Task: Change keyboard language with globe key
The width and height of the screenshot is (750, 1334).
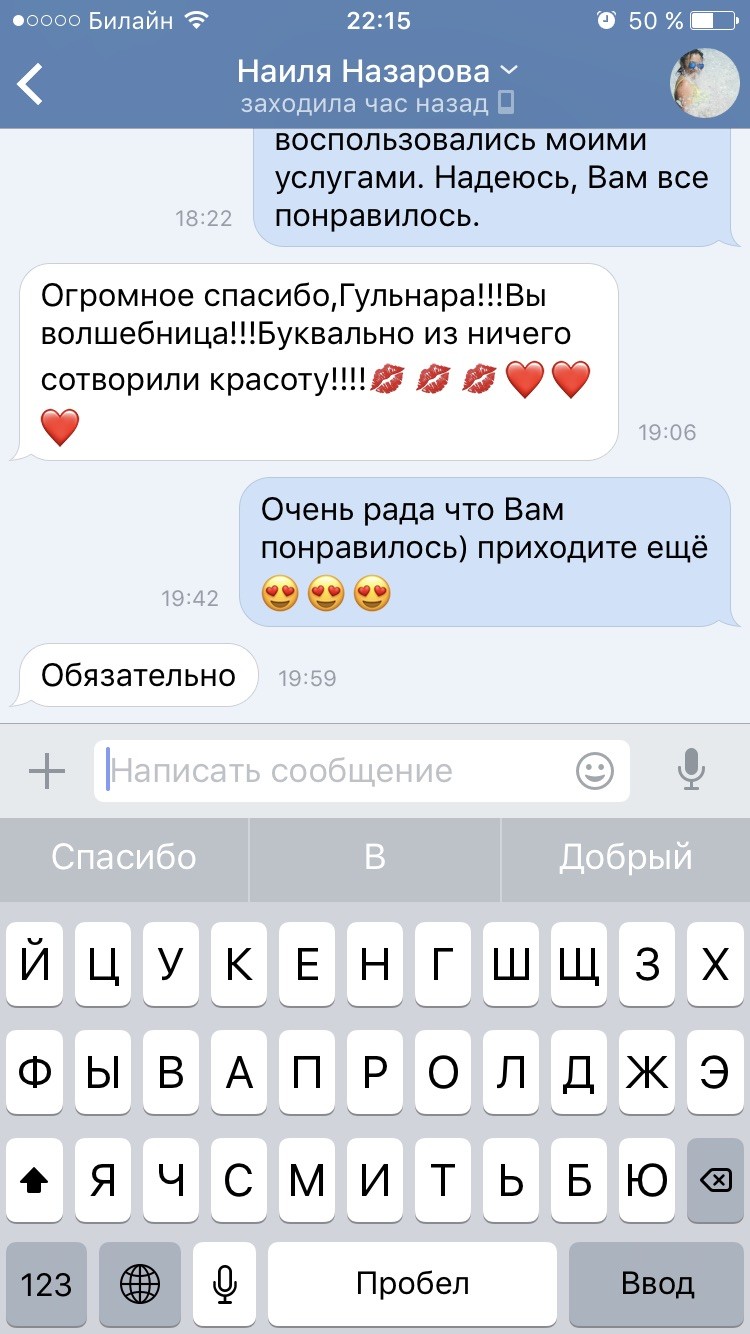Action: click(x=139, y=1284)
